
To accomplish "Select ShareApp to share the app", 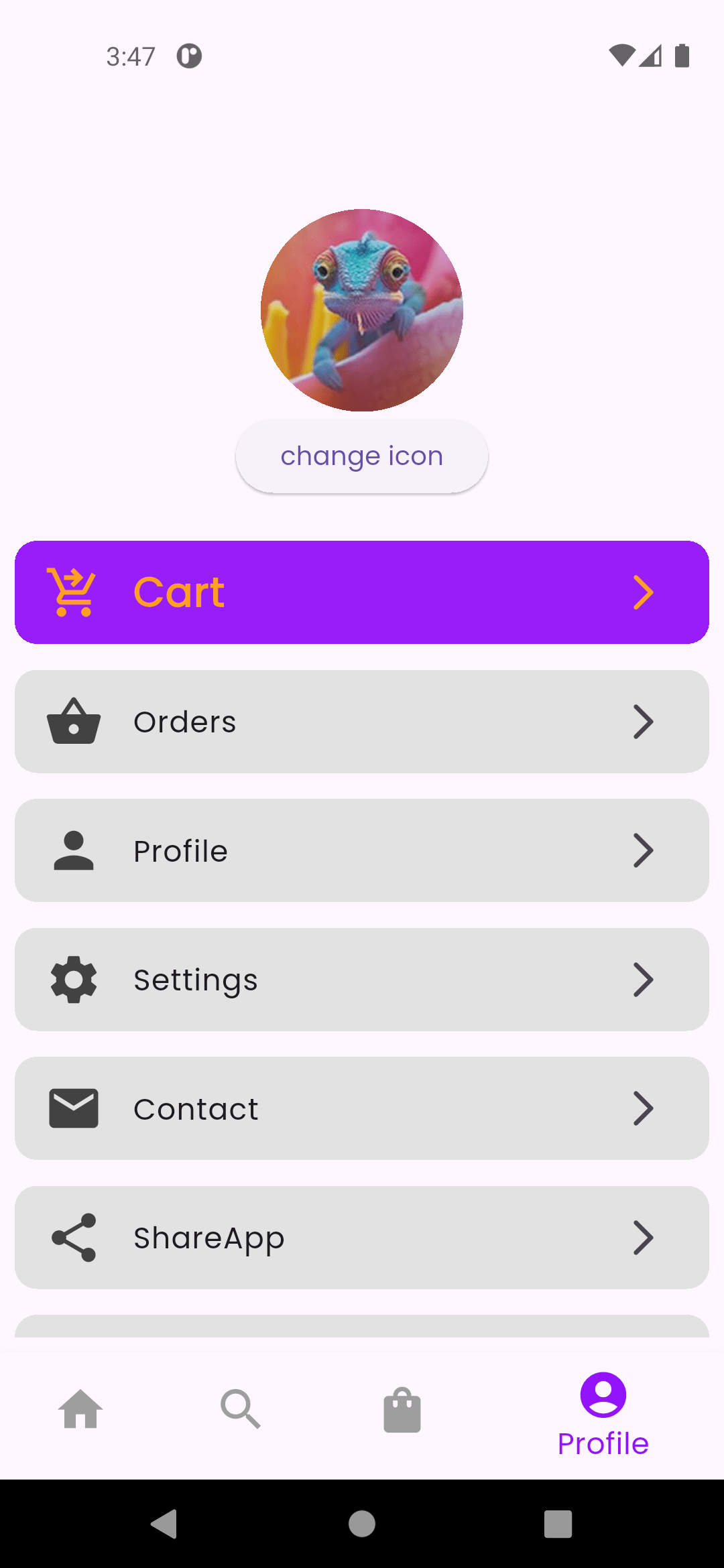I will (x=361, y=1238).
